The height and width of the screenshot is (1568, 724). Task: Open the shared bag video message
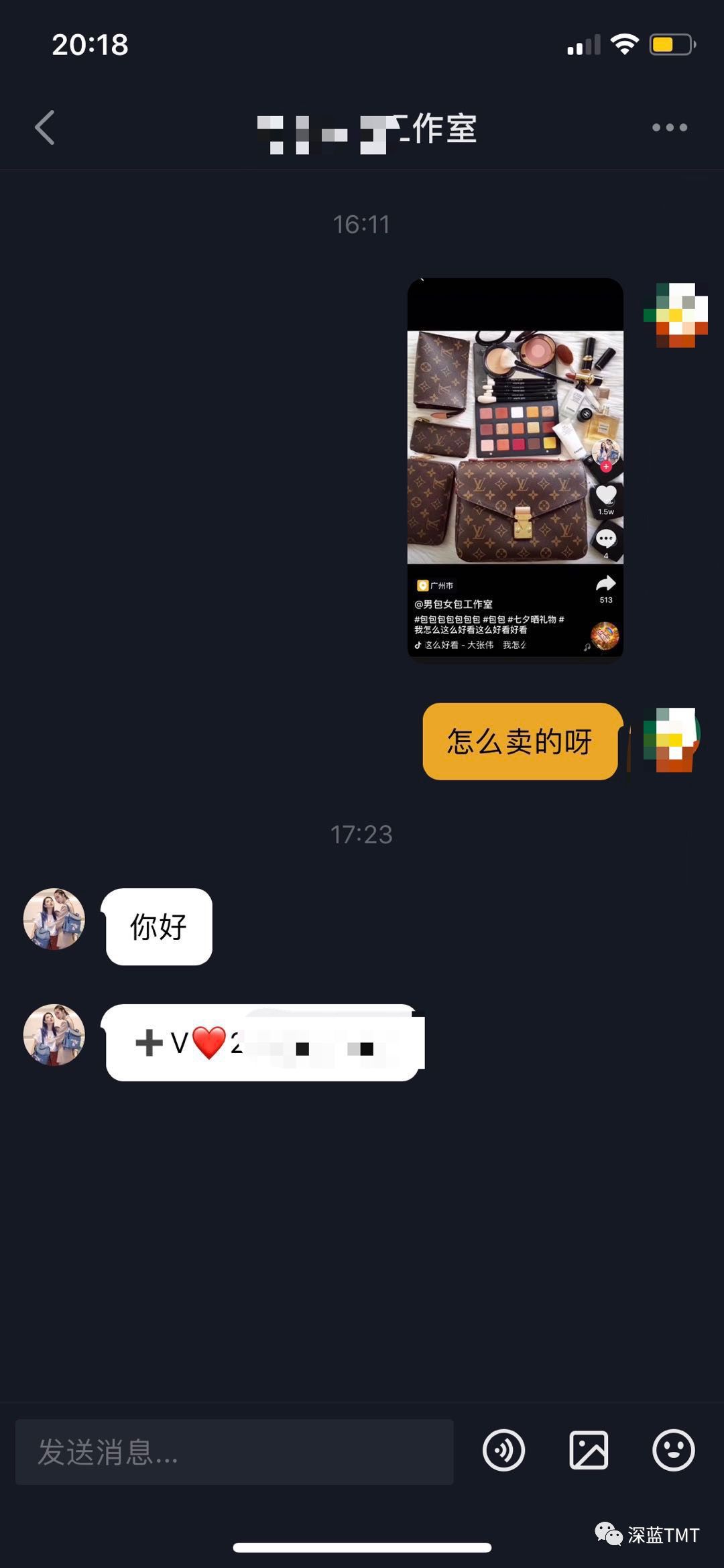tap(515, 469)
